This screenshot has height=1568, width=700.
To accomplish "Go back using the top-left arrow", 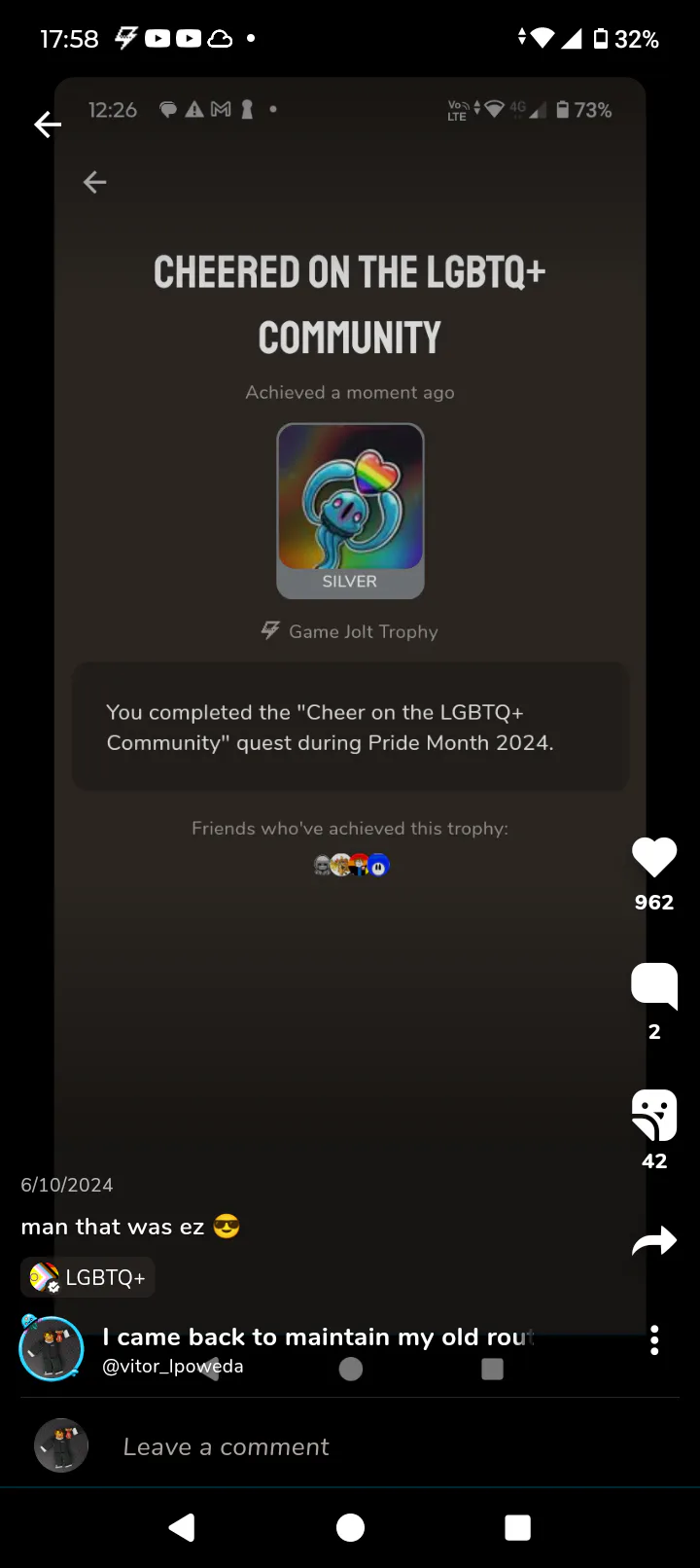I will pos(48,125).
